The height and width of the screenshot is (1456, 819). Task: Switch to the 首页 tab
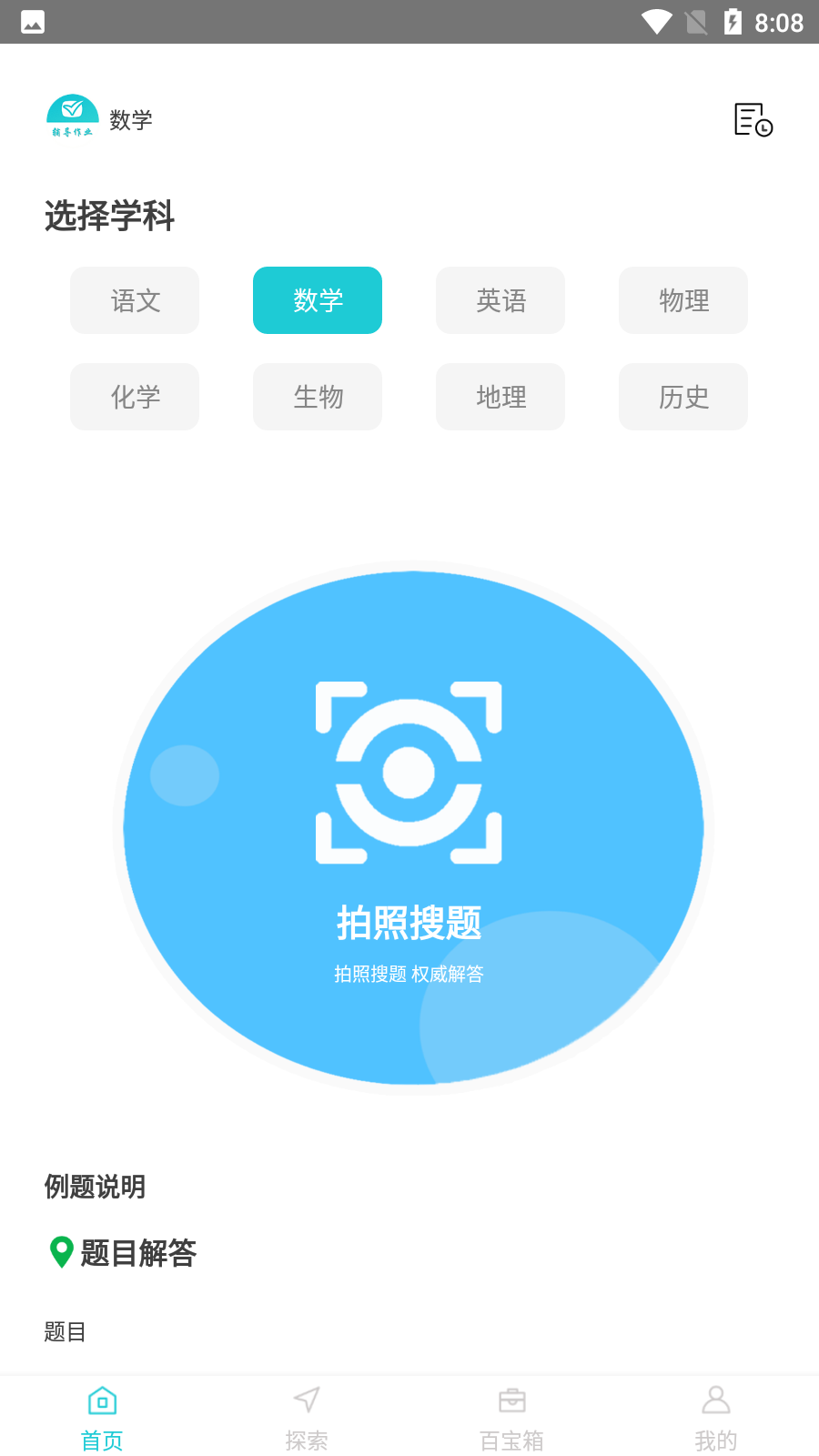[102, 1418]
